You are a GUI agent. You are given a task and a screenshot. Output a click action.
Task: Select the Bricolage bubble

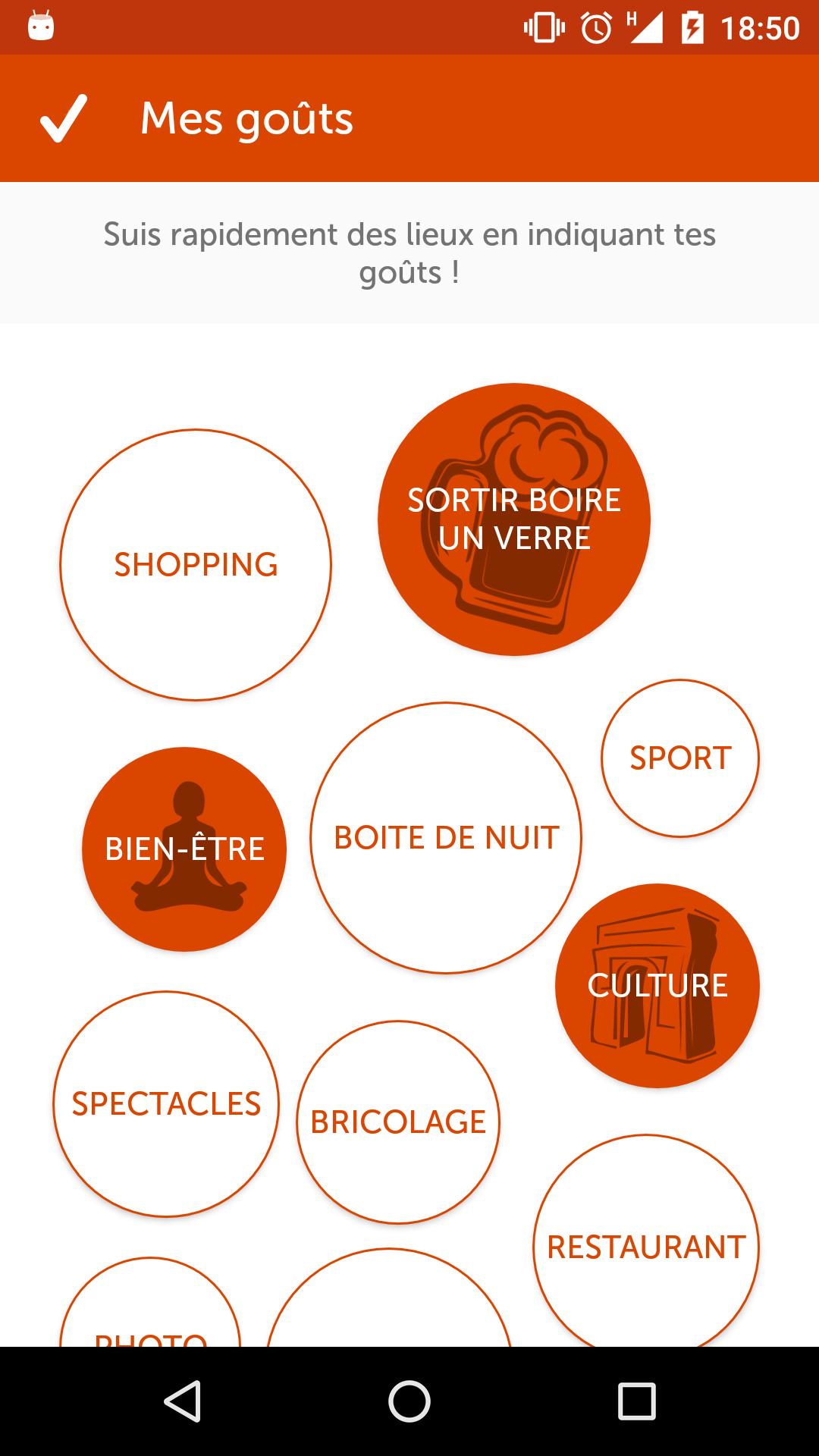pyautogui.click(x=398, y=1122)
